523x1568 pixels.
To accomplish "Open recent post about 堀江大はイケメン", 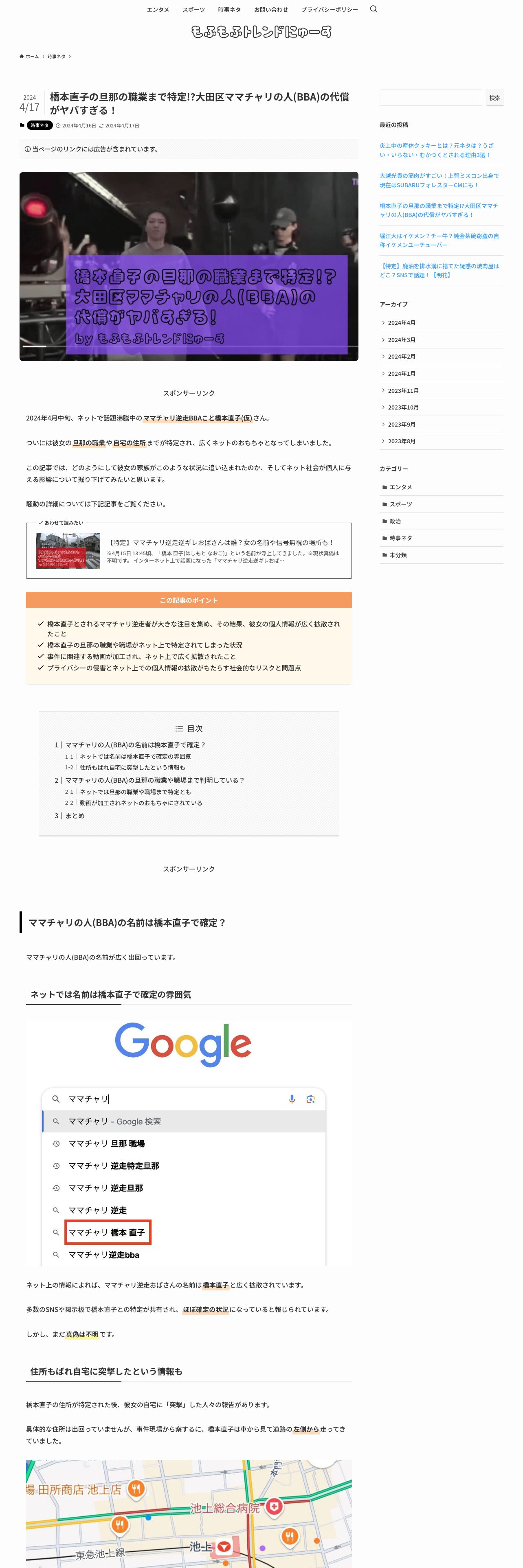I will pyautogui.click(x=439, y=241).
